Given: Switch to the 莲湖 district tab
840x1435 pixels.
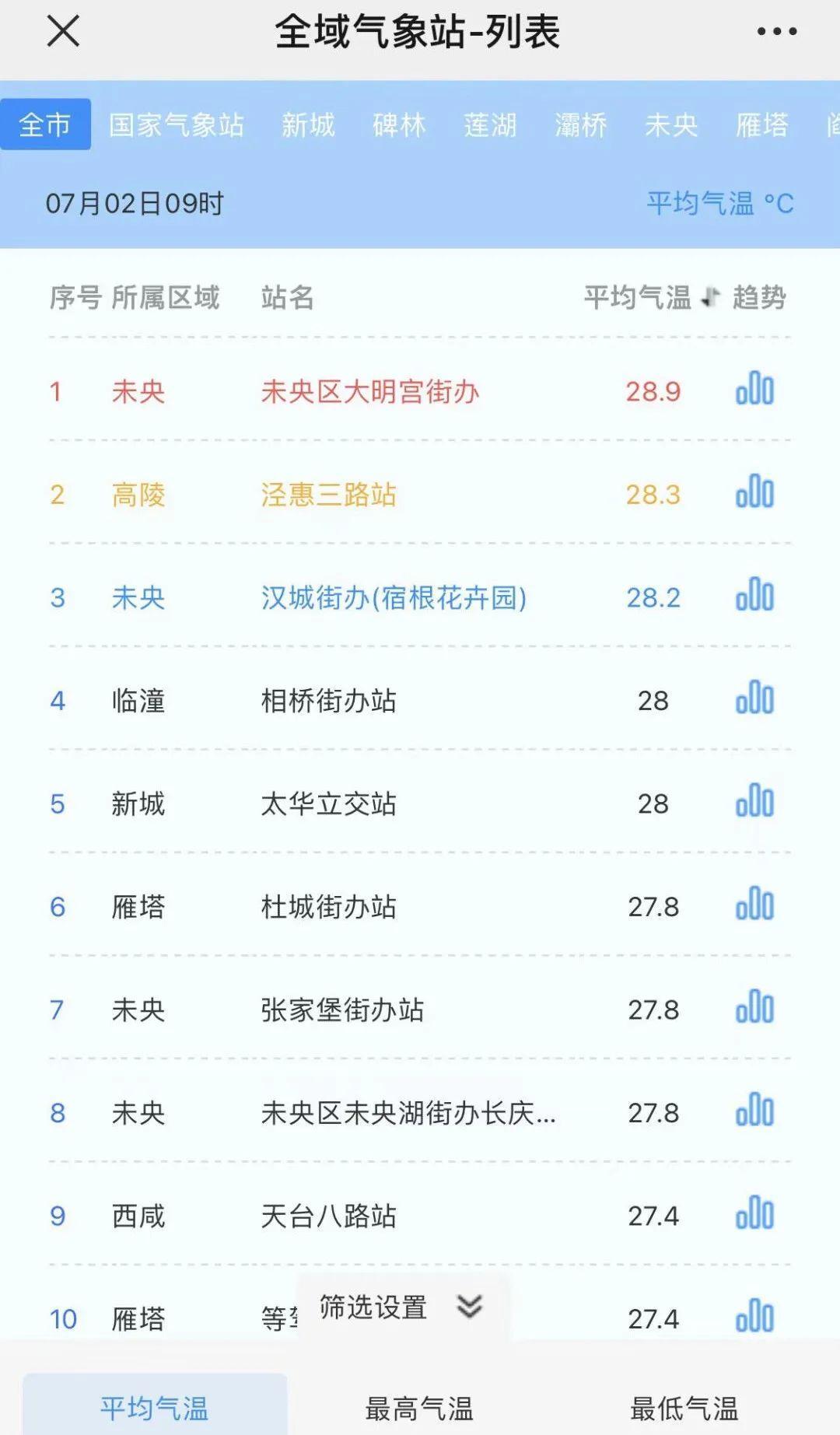Looking at the screenshot, I should coord(490,124).
